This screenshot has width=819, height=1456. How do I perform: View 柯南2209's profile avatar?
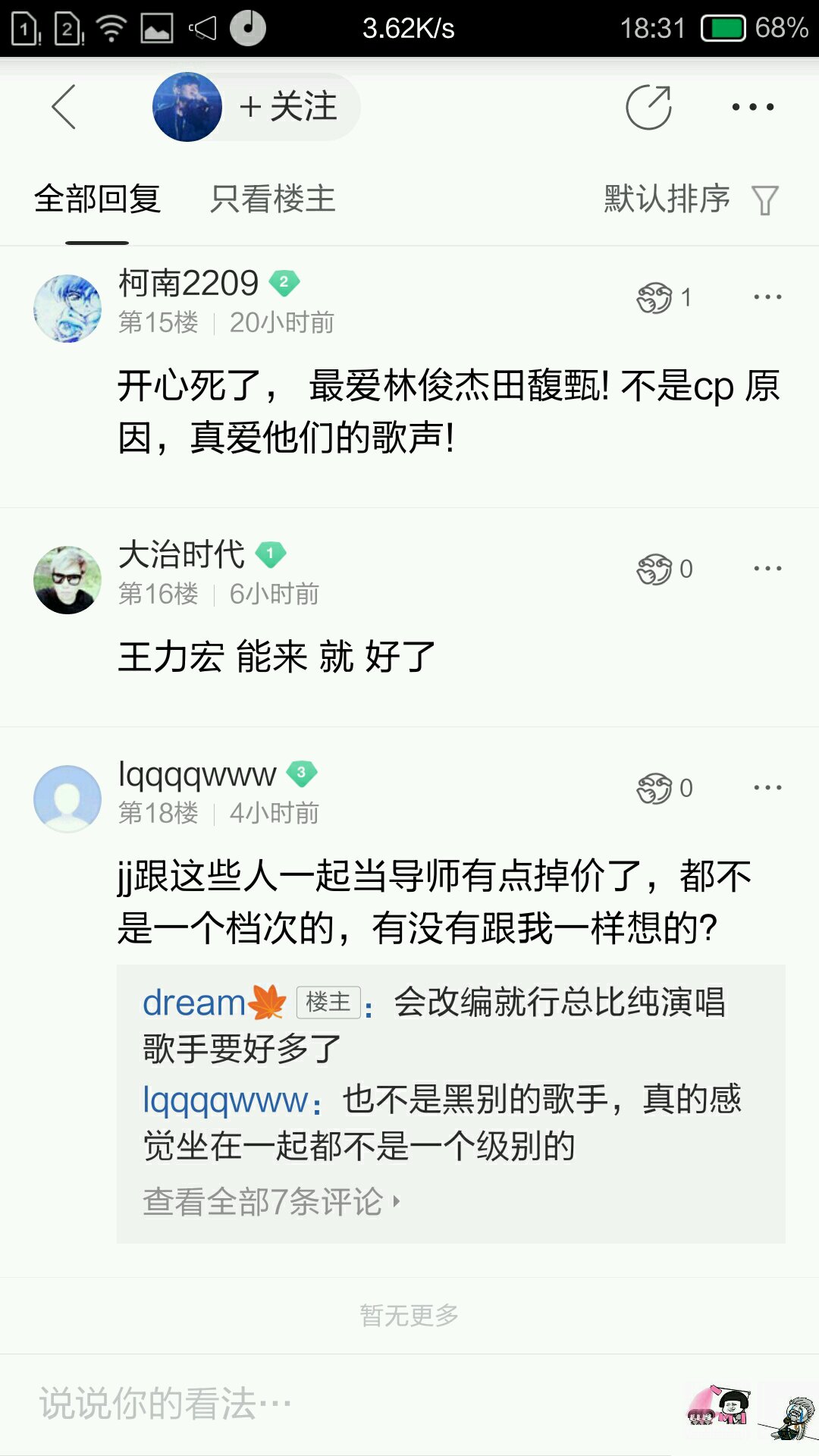tap(67, 309)
